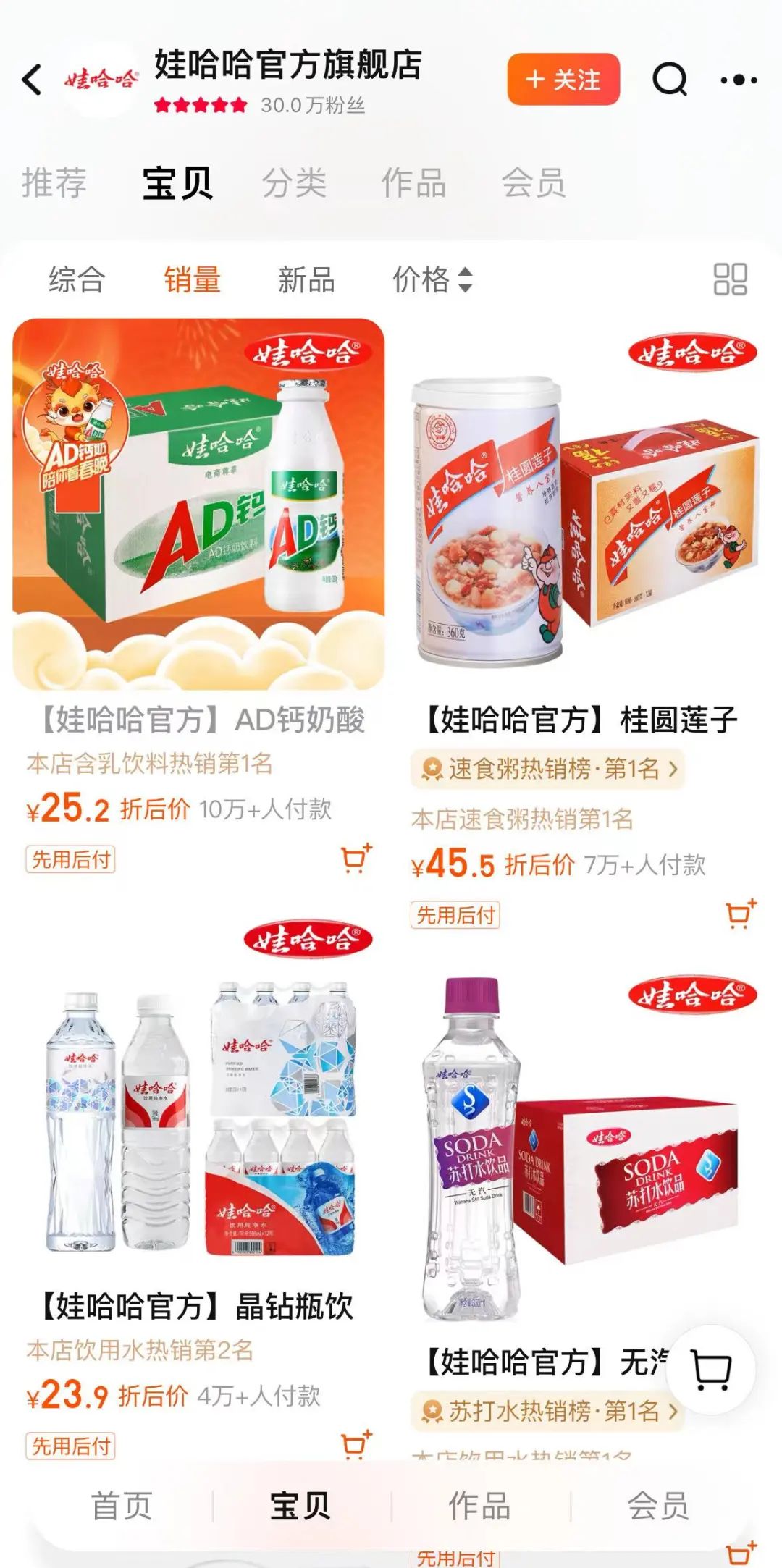Image resolution: width=782 pixels, height=1568 pixels.
Task: Add 桂圆莲子 porridge to the cart
Action: [x=741, y=914]
